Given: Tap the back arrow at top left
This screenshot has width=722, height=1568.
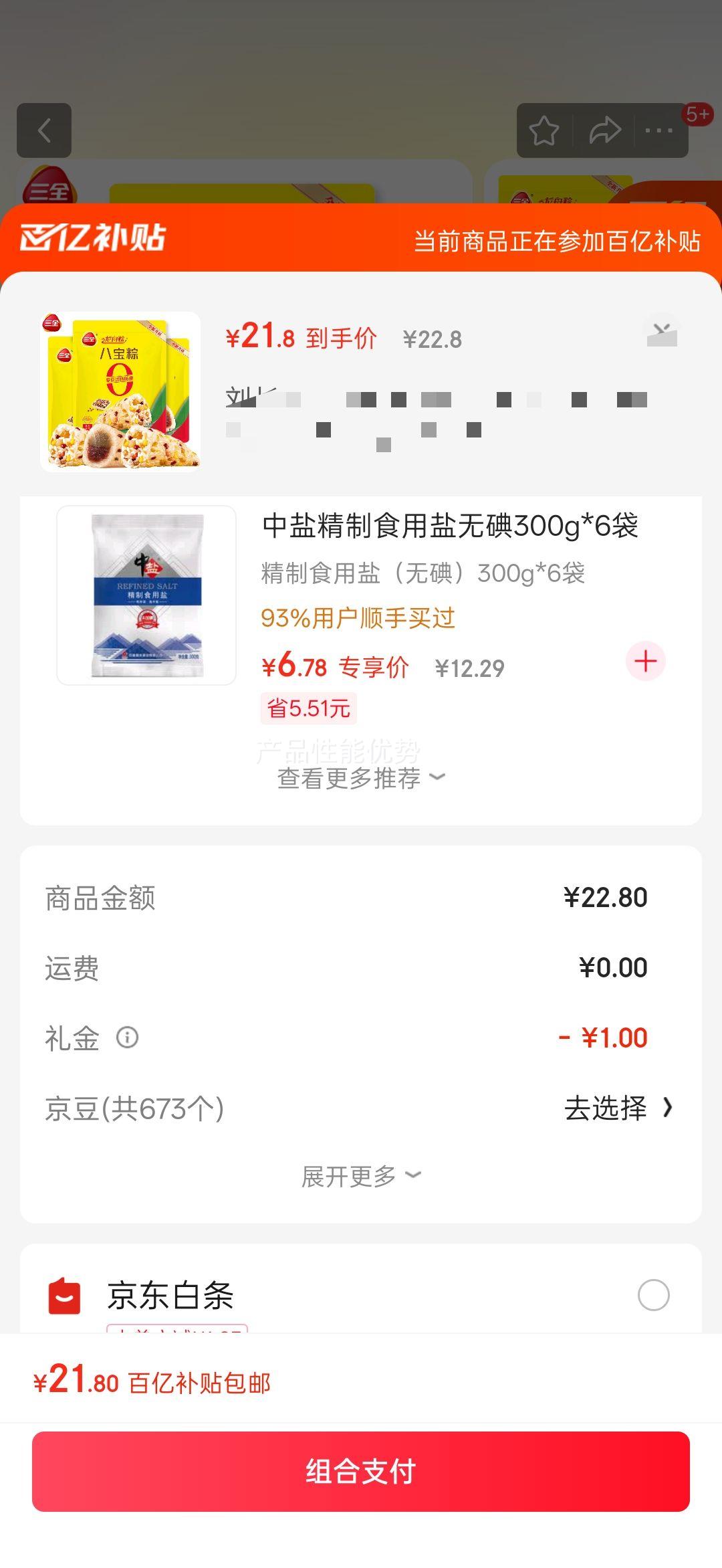Looking at the screenshot, I should 45,129.
